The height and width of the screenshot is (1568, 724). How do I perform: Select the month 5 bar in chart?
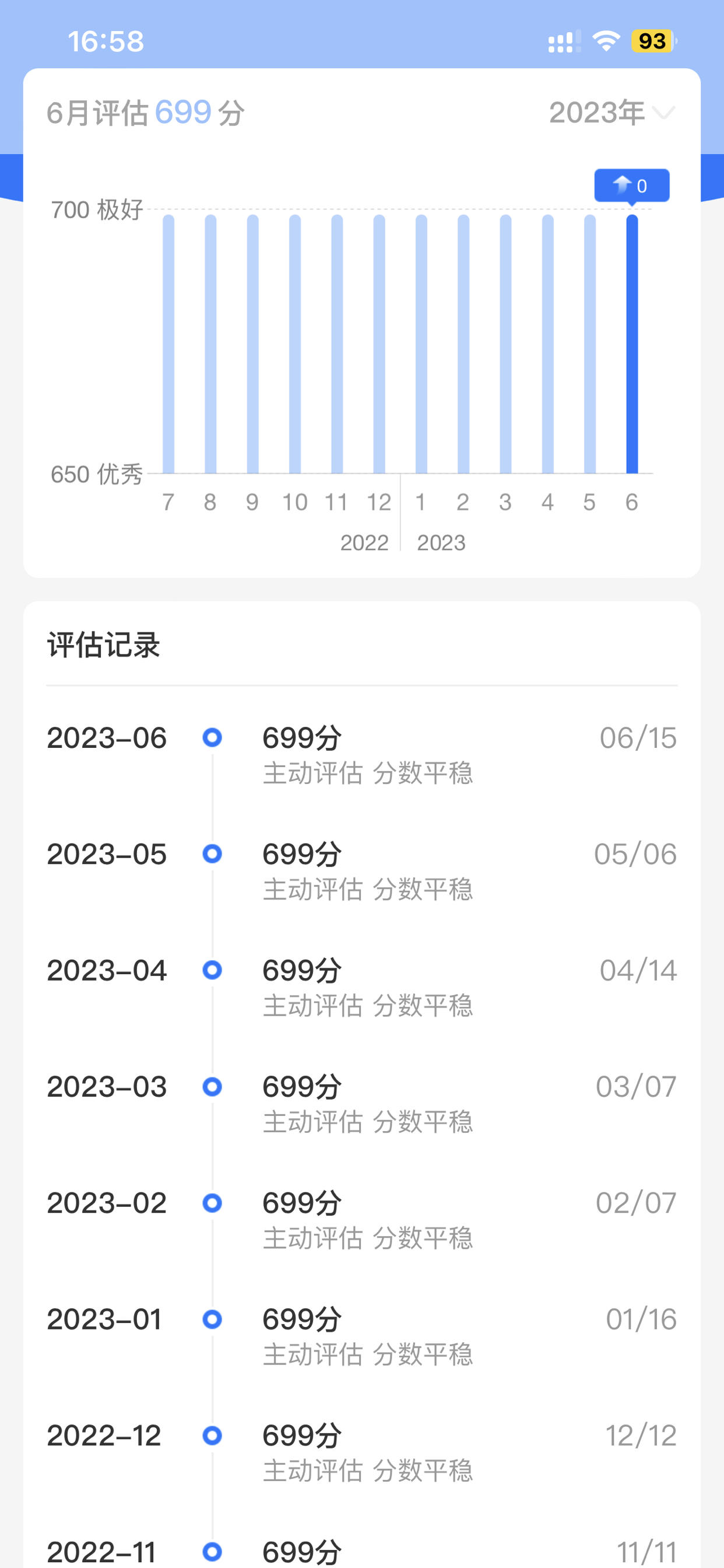tap(589, 344)
